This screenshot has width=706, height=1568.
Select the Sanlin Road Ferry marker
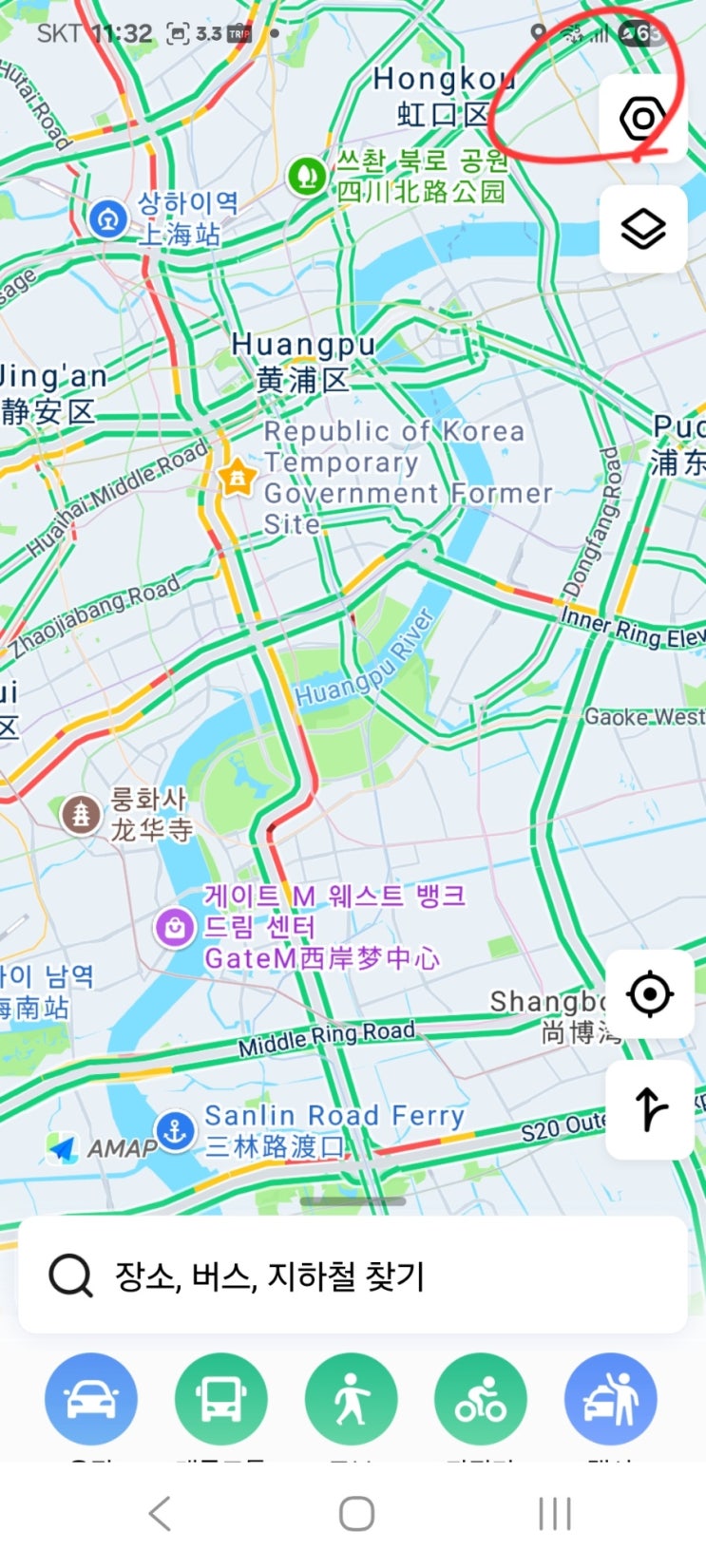coord(176,1131)
